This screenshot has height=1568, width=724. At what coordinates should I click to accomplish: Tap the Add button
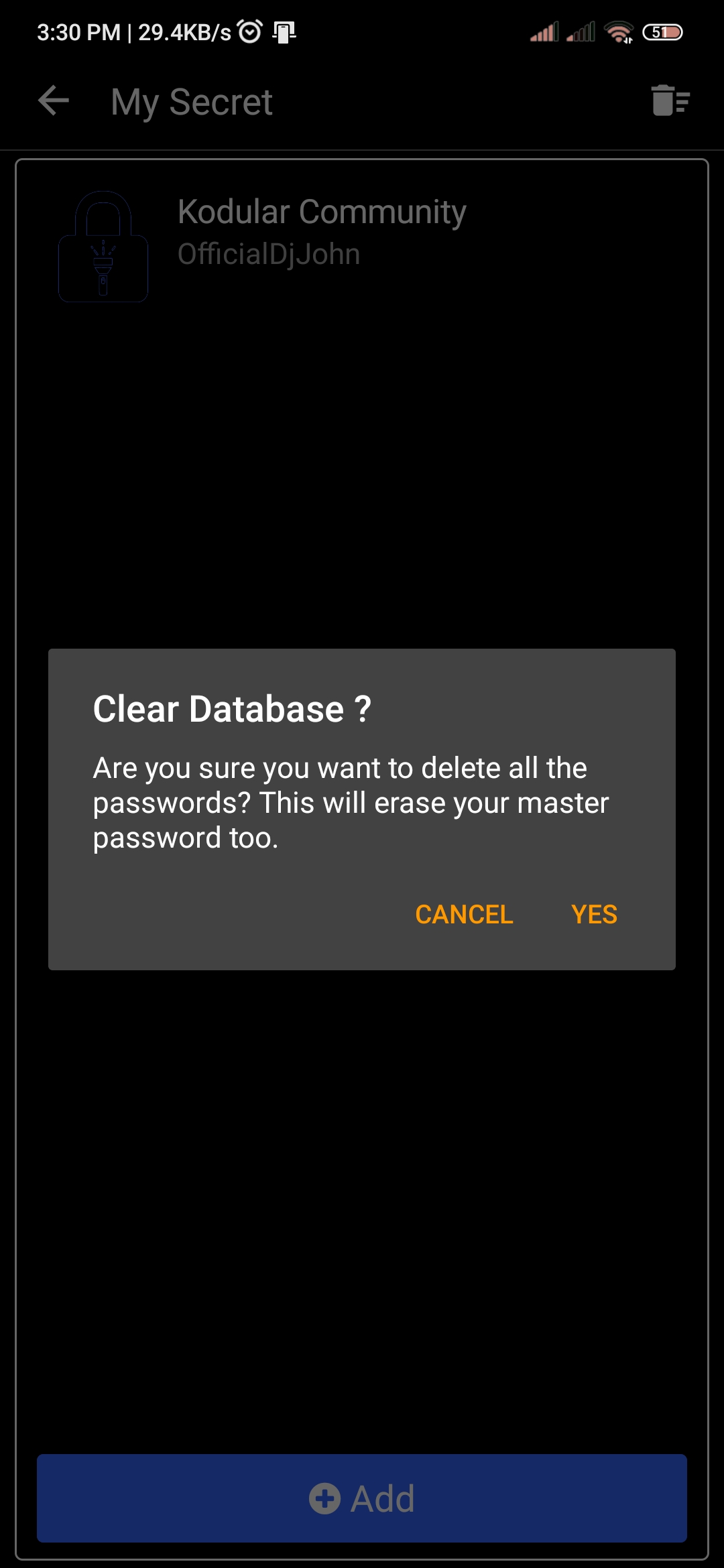pos(362,1498)
